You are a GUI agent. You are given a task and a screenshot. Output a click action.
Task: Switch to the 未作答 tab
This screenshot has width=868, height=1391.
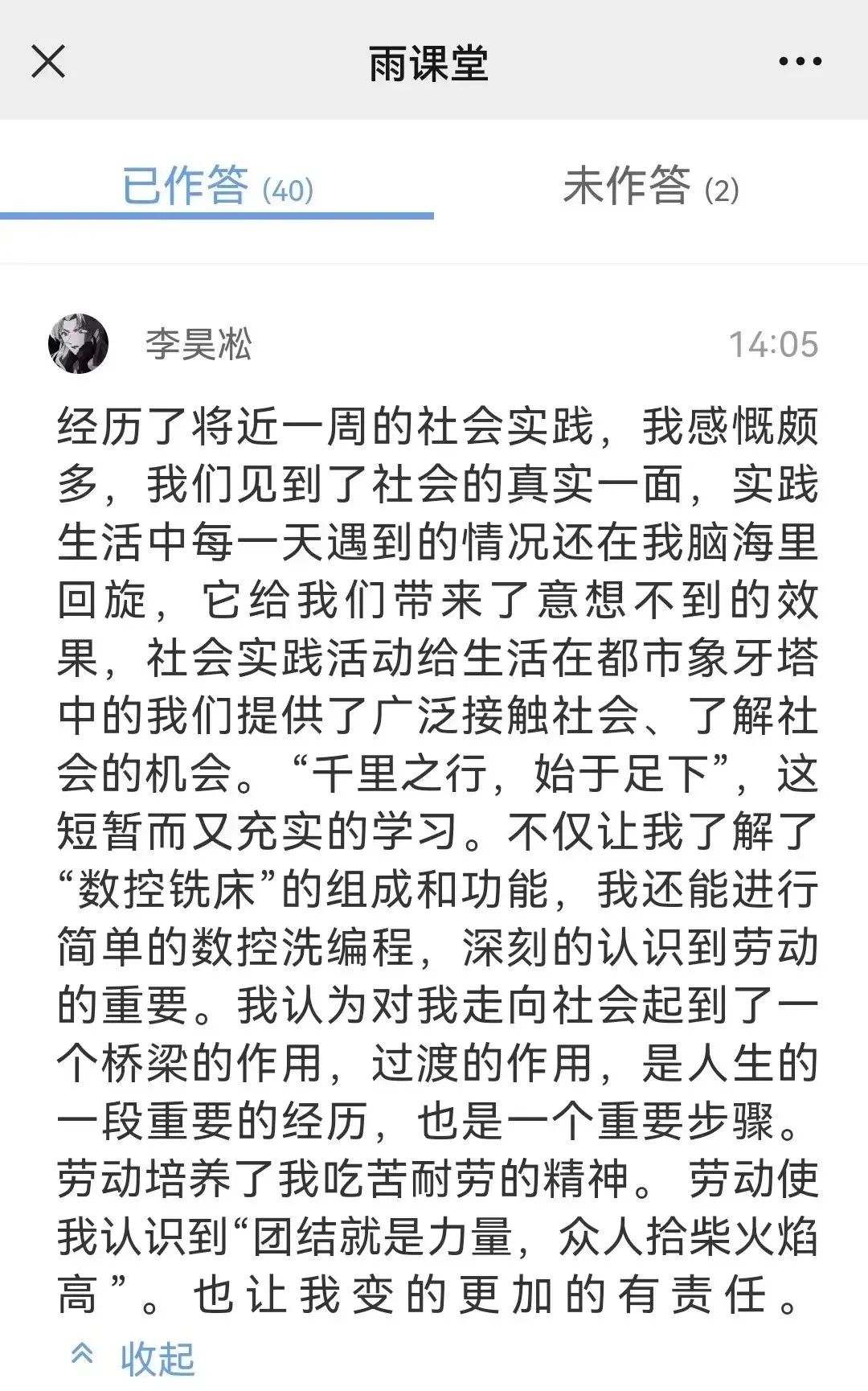651,187
